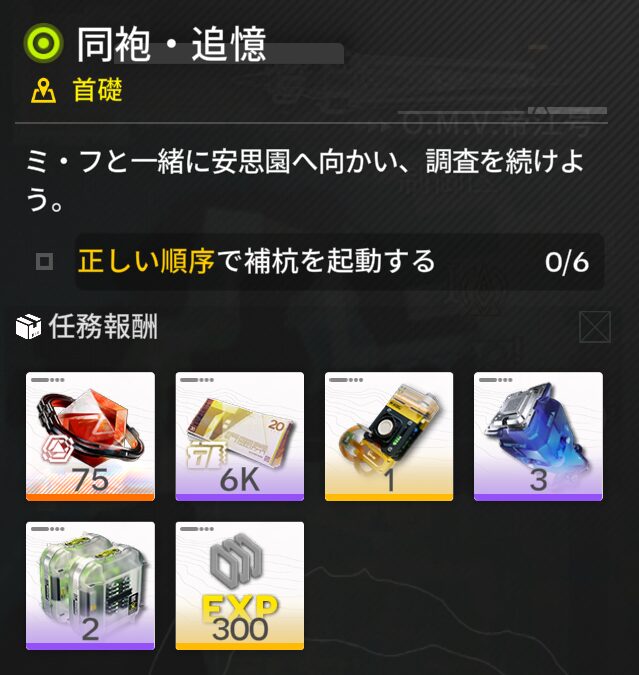View the EXP 300 reward details
639x675 pixels.
click(240, 585)
